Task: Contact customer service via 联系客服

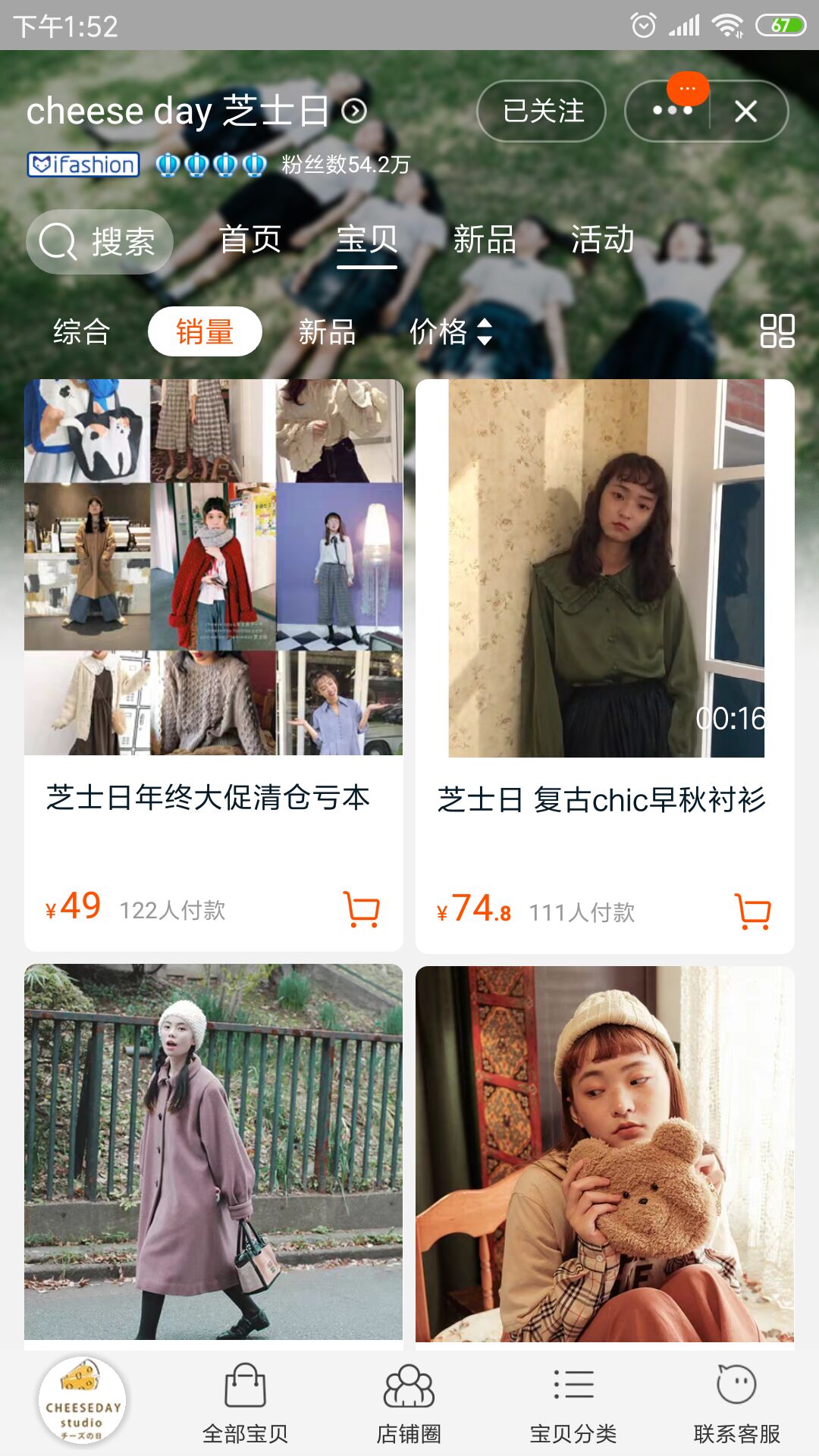Action: tap(736, 1403)
